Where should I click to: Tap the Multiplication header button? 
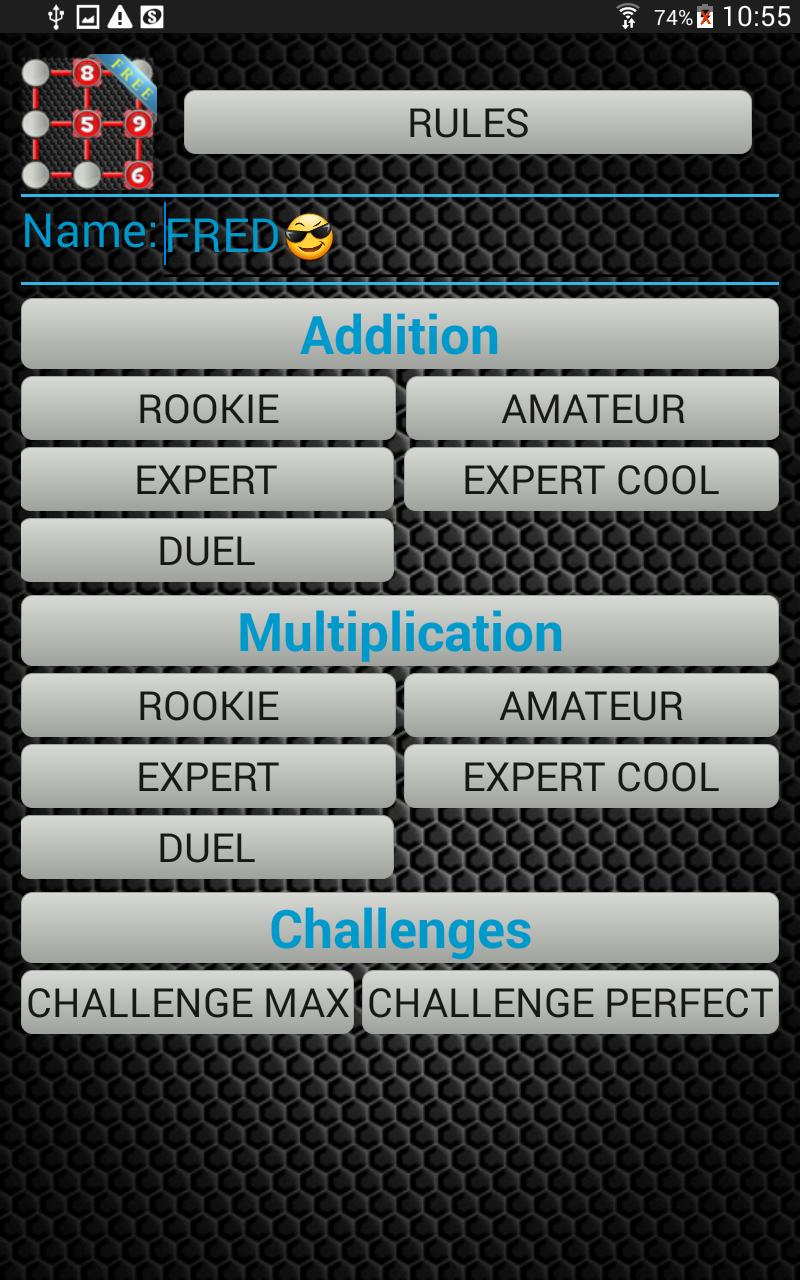pos(400,631)
